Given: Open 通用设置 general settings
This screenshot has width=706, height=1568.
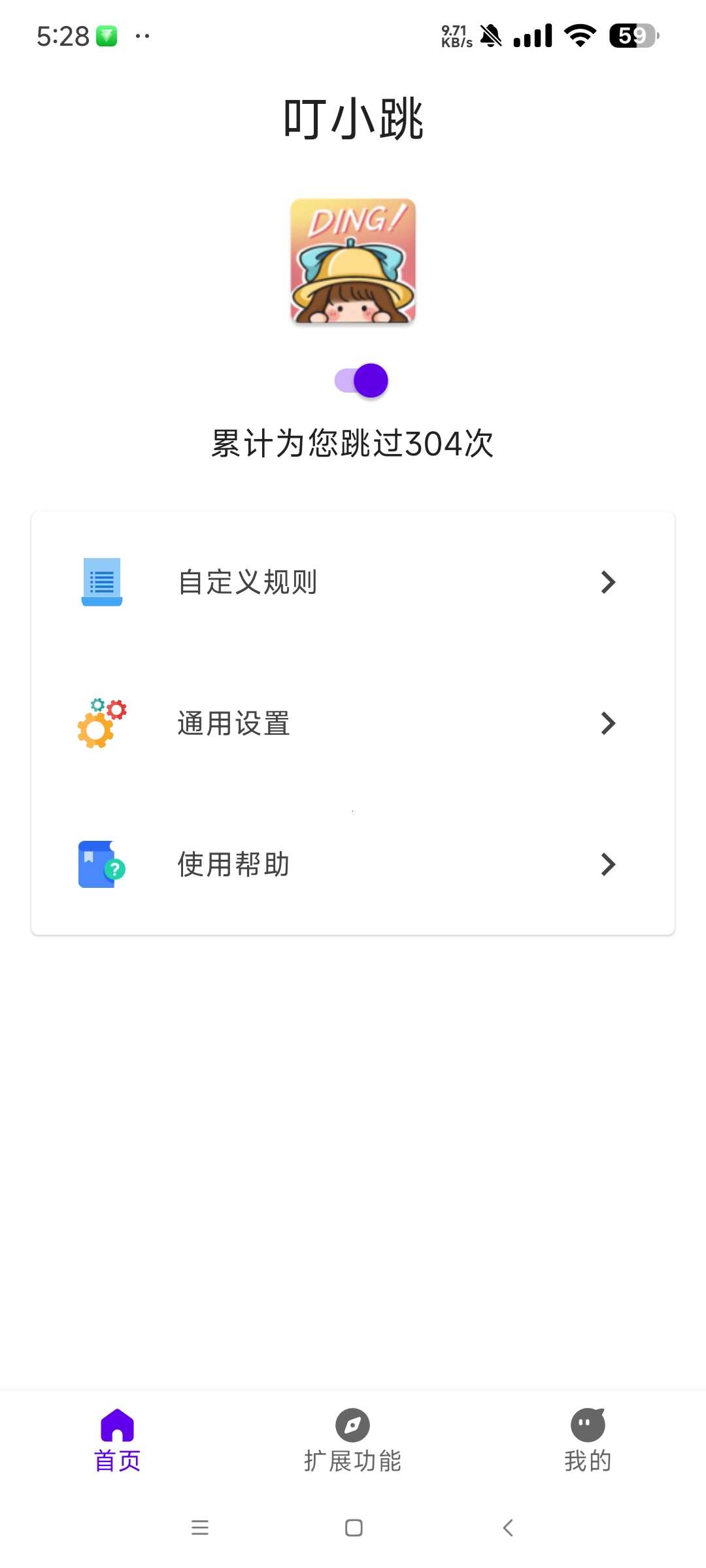Looking at the screenshot, I should tap(352, 723).
